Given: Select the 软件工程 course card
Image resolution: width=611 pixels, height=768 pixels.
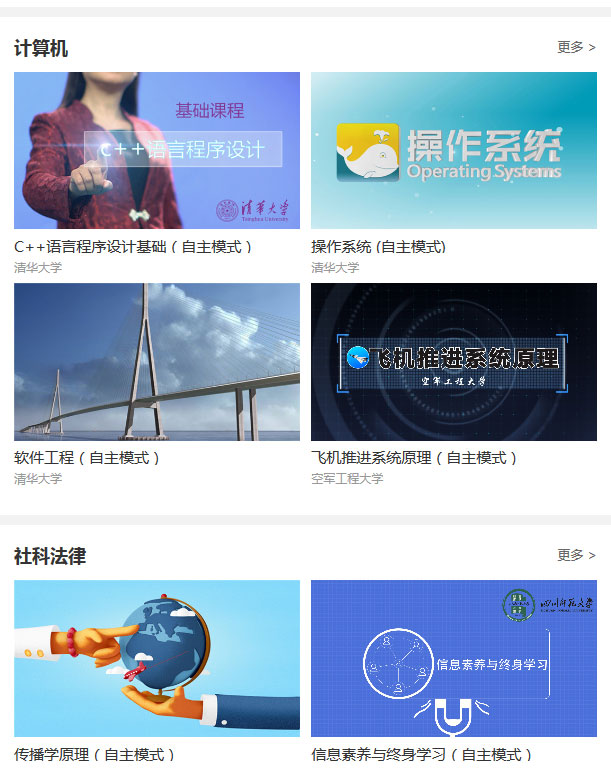Looking at the screenshot, I should [157, 362].
